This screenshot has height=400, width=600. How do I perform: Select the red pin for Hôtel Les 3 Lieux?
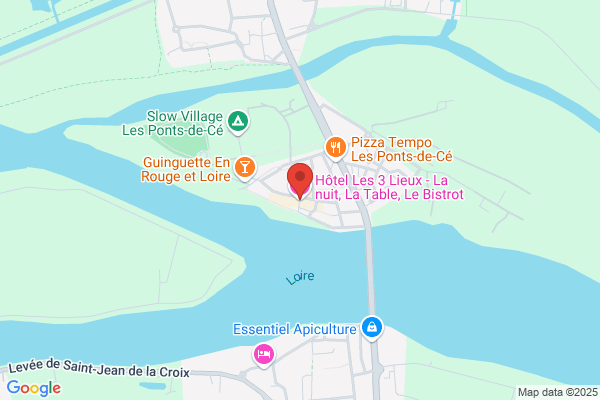point(300,180)
